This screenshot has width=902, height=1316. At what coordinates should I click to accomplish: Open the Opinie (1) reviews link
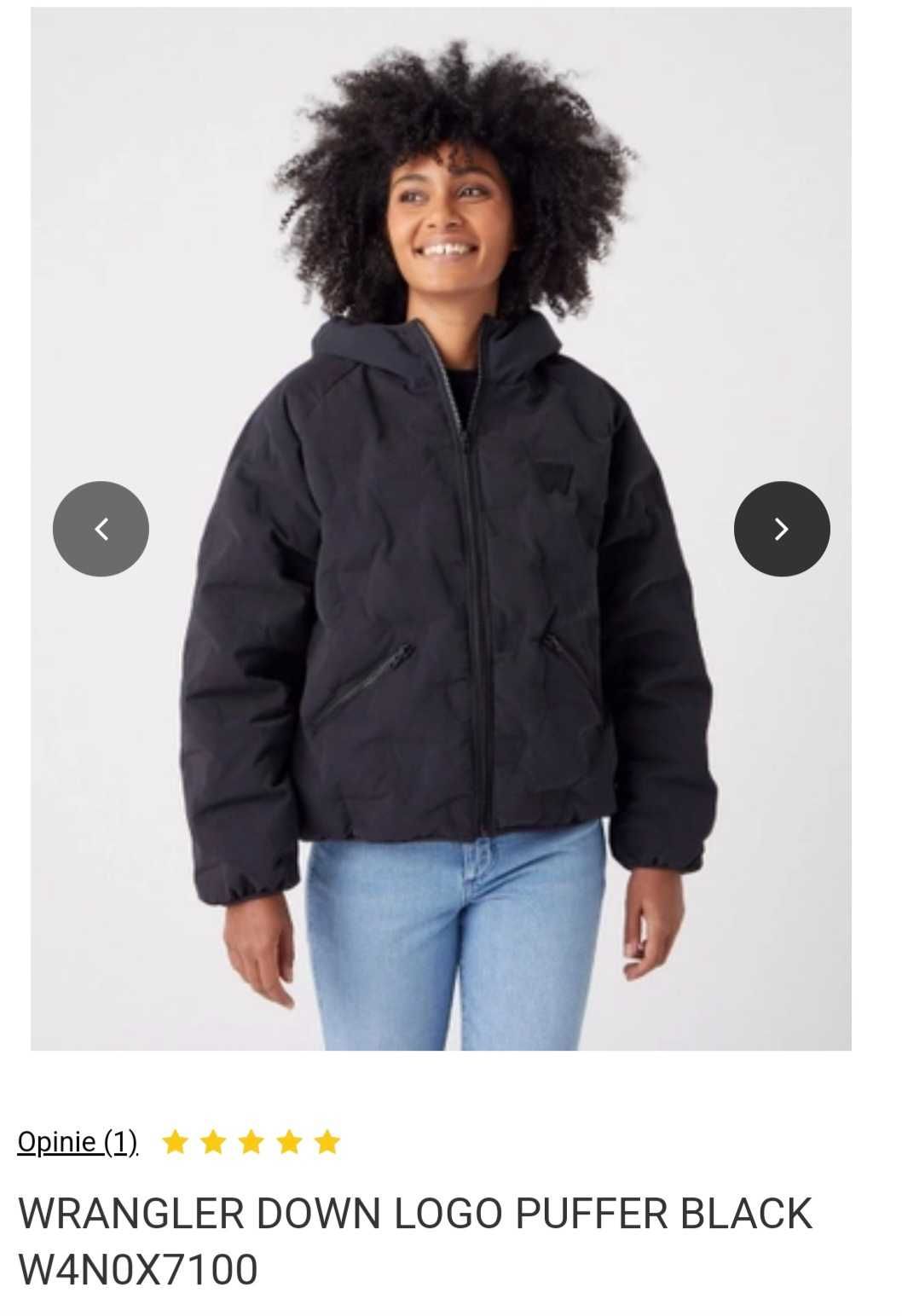point(78,1141)
